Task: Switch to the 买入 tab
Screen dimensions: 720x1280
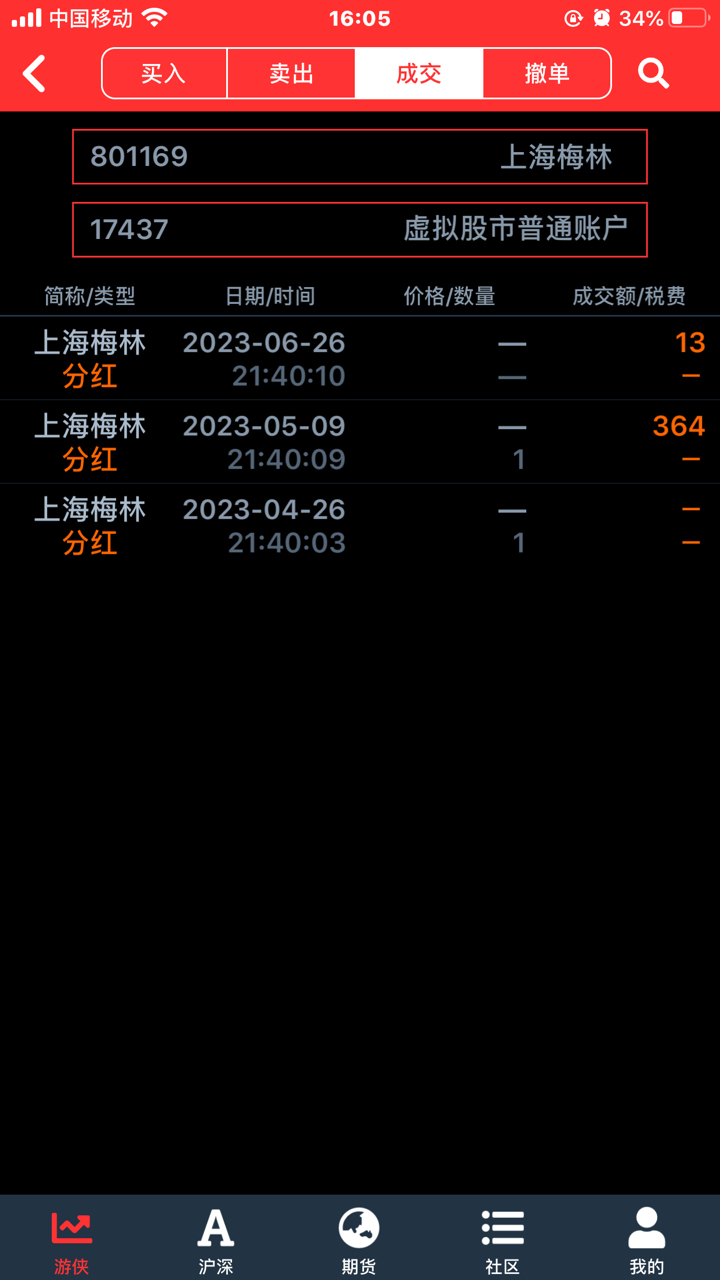Action: 165,74
